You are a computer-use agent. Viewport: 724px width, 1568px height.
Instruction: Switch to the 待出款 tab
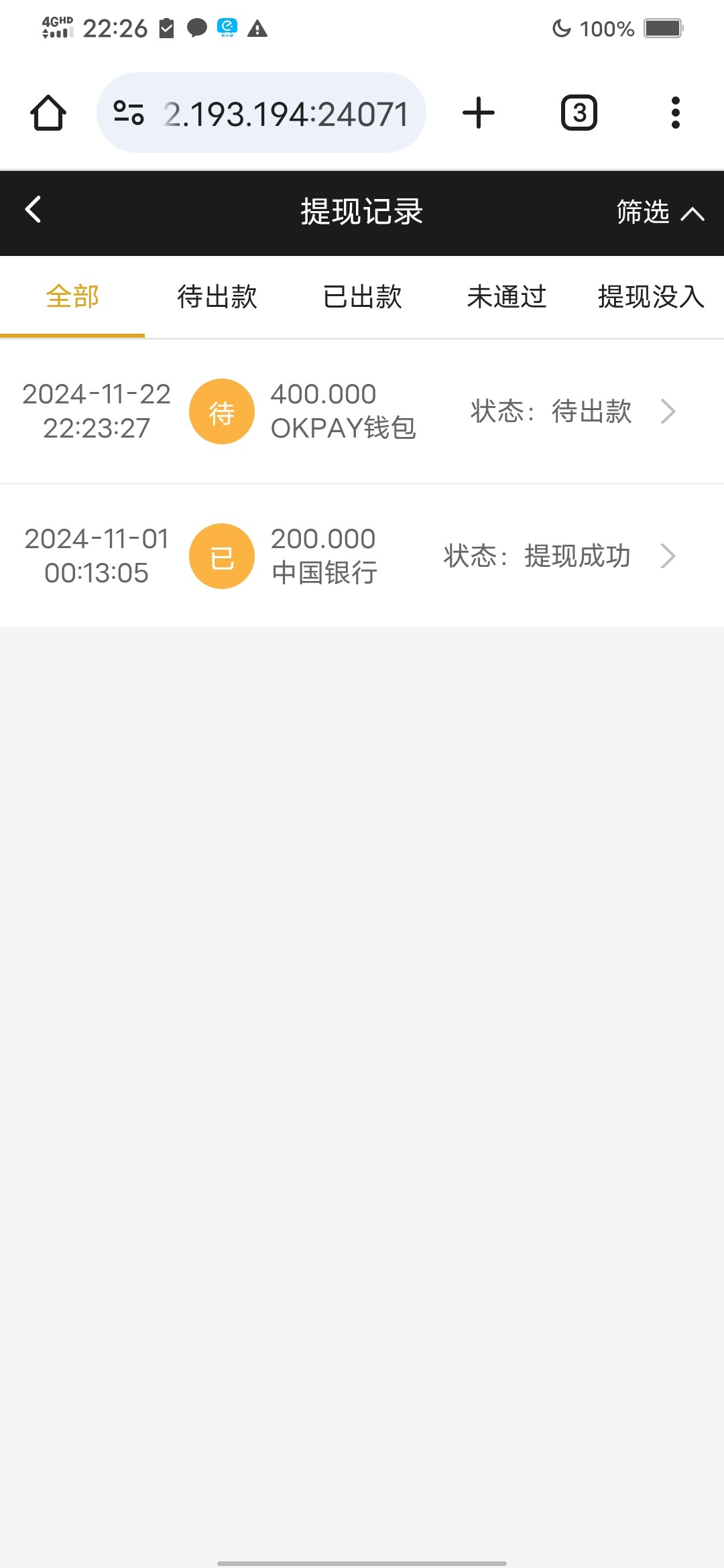pyautogui.click(x=217, y=297)
